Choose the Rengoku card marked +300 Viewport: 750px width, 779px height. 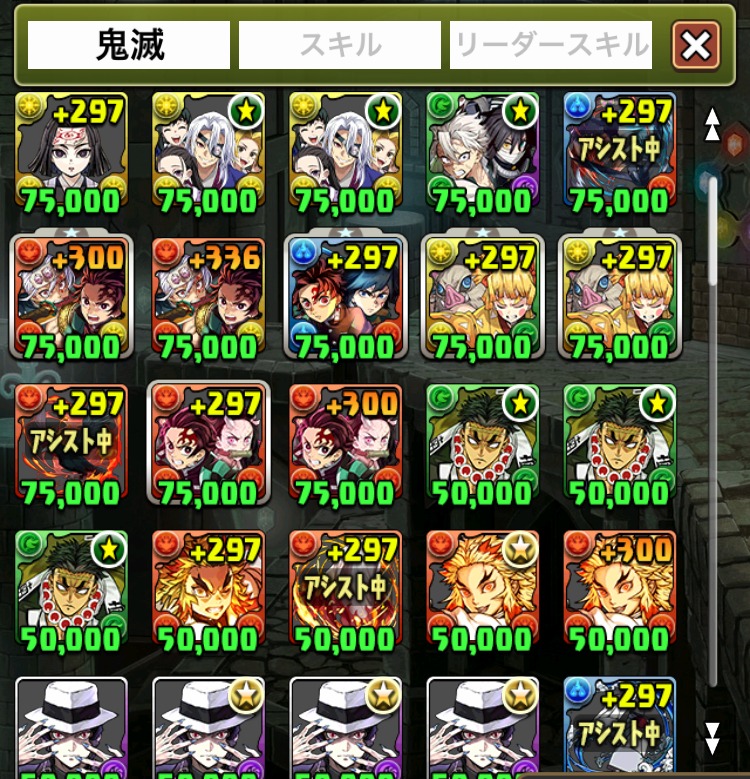619,589
